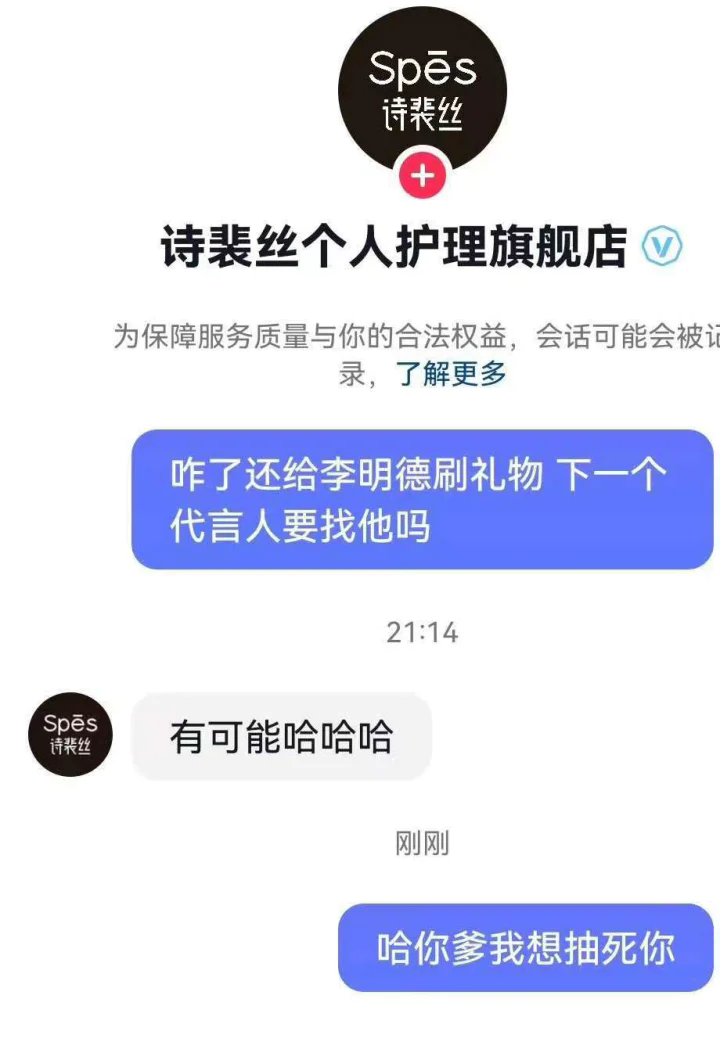Tap the small Spes avatar beside the reply
Image resolution: width=720 pixels, height=1060 pixels.
pos(70,735)
